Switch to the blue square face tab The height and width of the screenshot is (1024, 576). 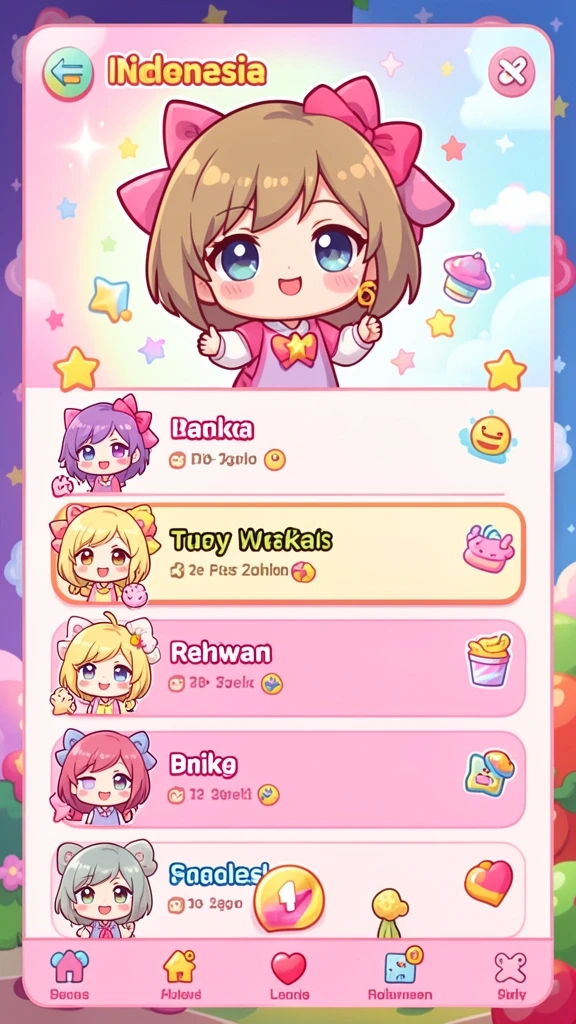pyautogui.click(x=400, y=975)
